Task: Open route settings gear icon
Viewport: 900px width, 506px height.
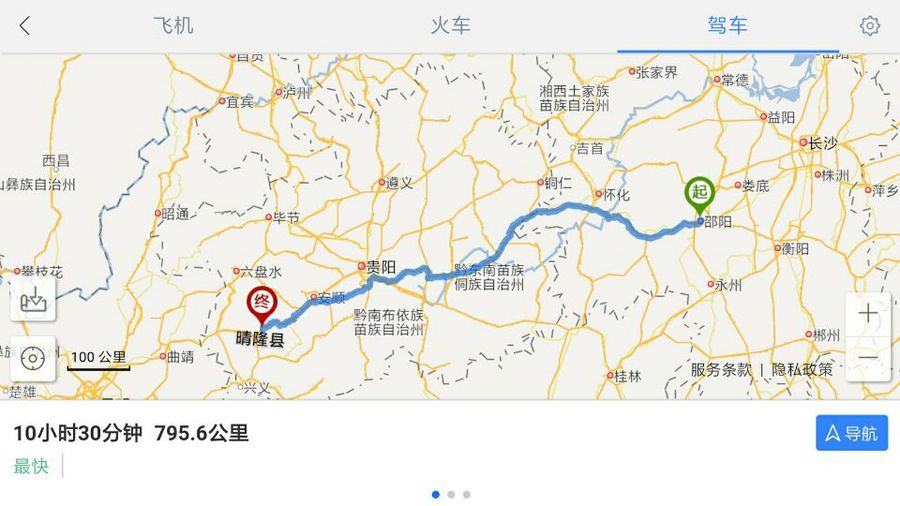Action: 870,26
